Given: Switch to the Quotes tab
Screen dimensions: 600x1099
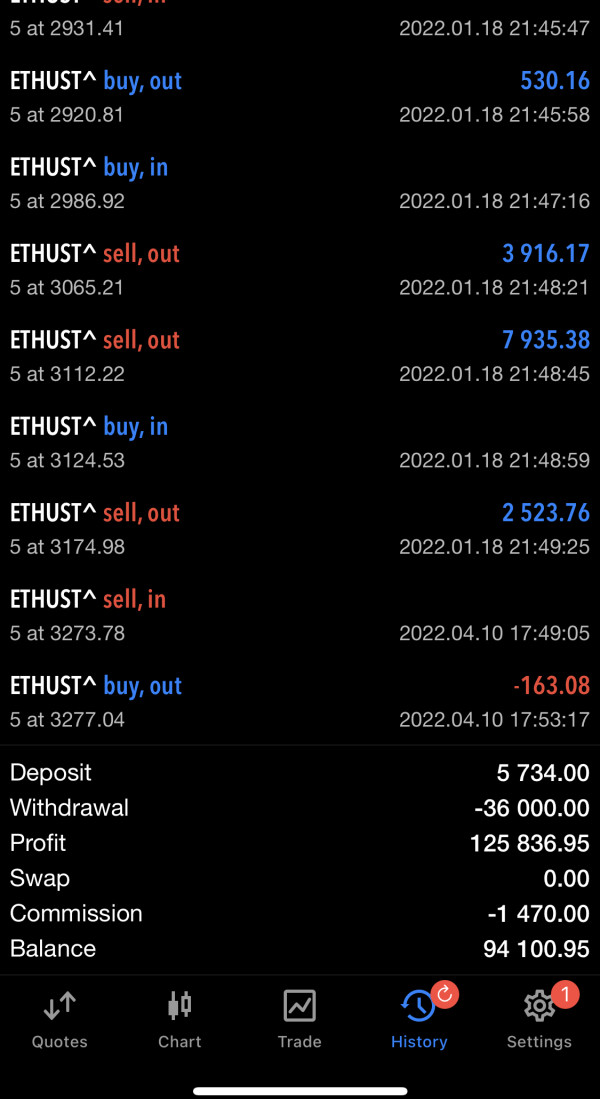Looking at the screenshot, I should pyautogui.click(x=60, y=1018).
